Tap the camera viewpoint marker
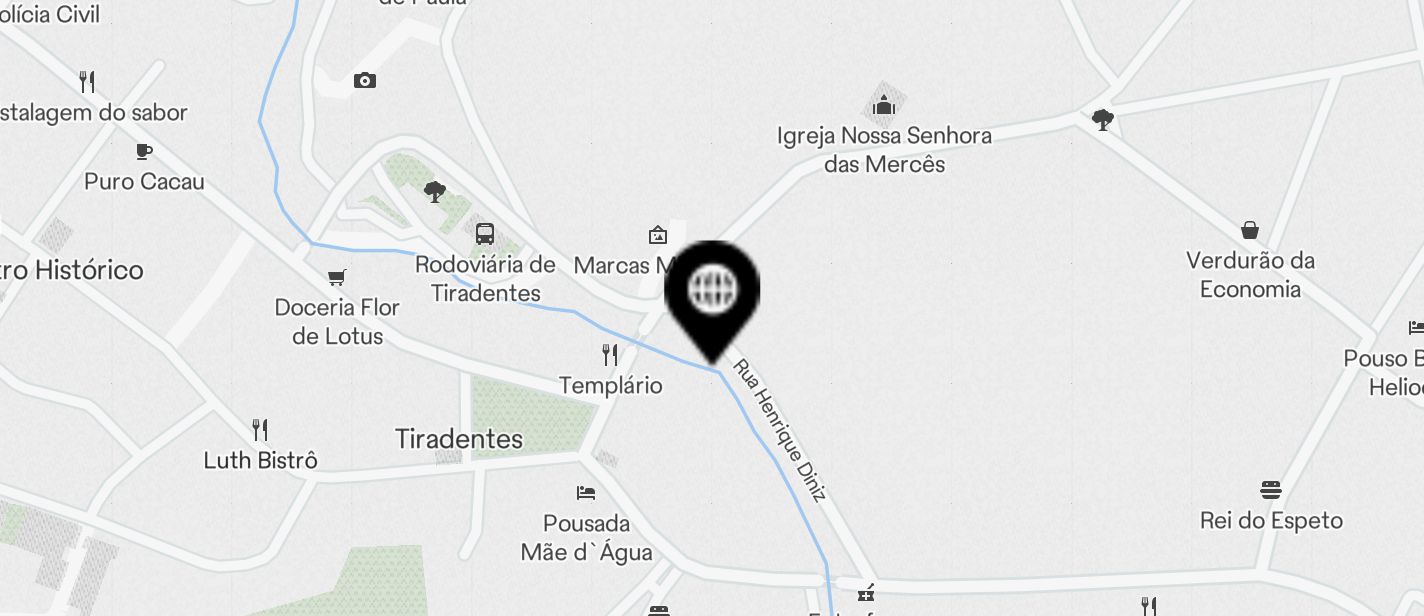This screenshot has height=616, width=1424. [365, 80]
